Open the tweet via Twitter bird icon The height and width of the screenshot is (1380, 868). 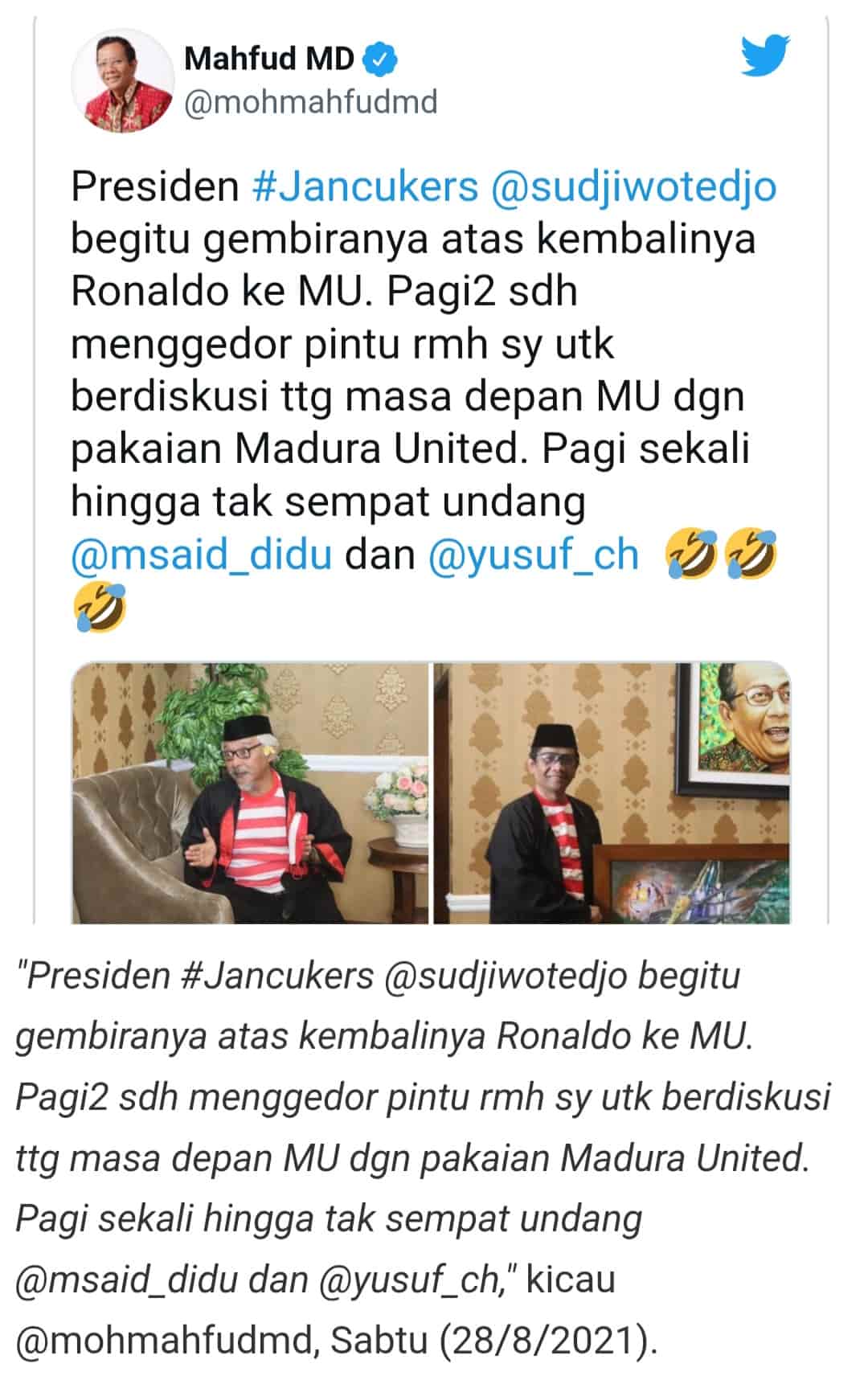click(x=764, y=56)
